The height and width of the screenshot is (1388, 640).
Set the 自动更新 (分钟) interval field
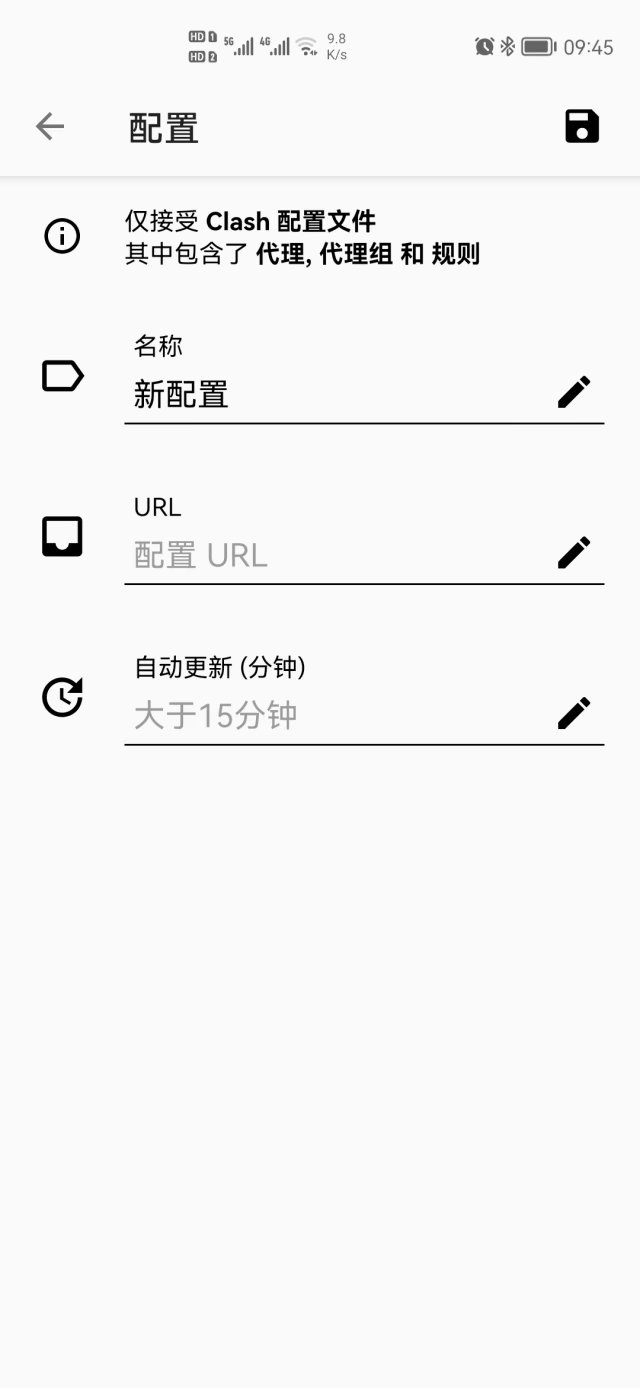point(340,715)
